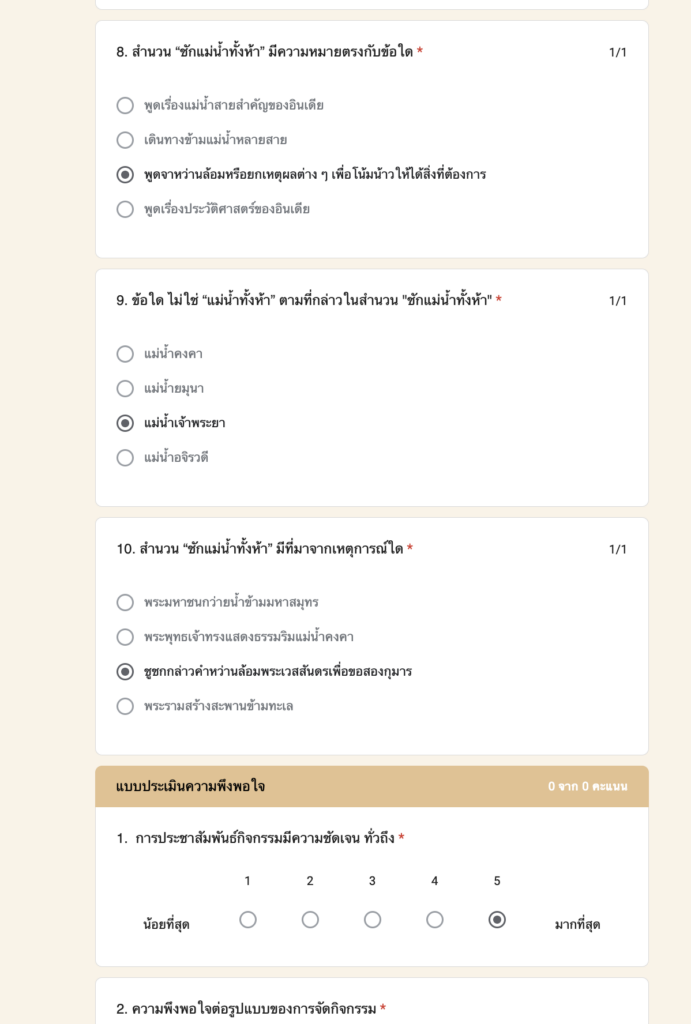Pick the answer พูดเรื่องประวัติศาสตร์ของอินเดีย

[x=125, y=209]
